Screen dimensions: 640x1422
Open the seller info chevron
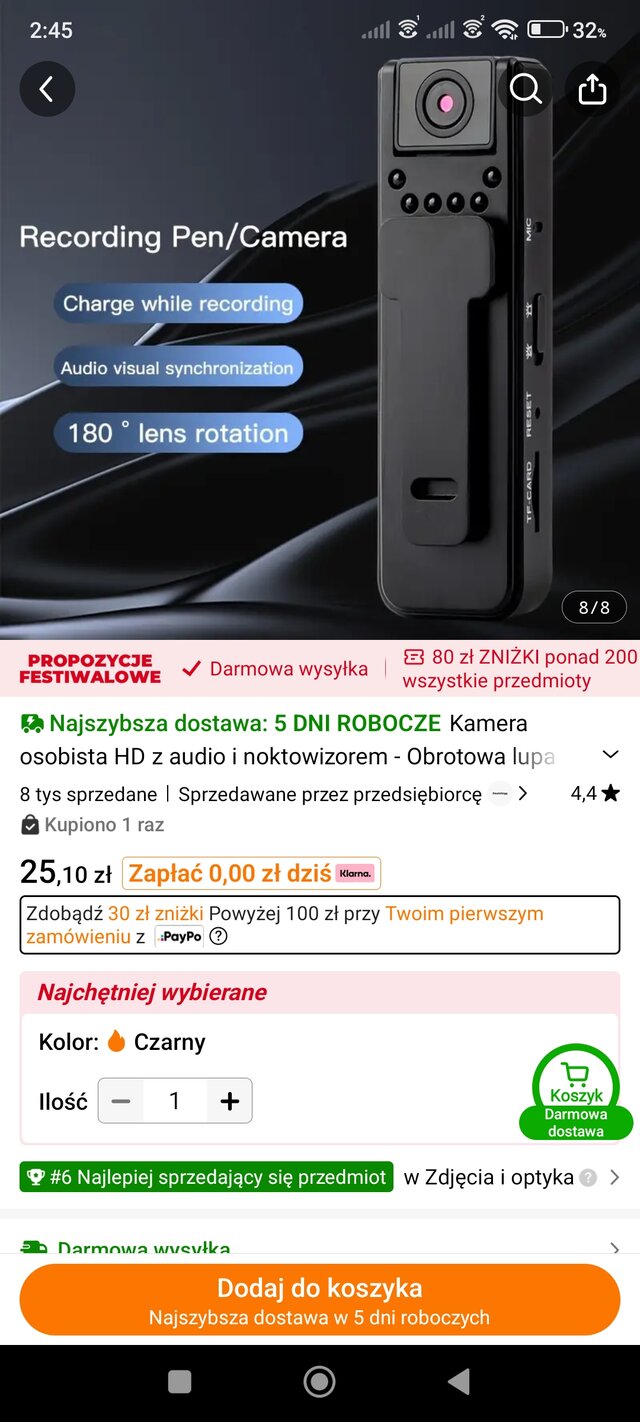523,793
